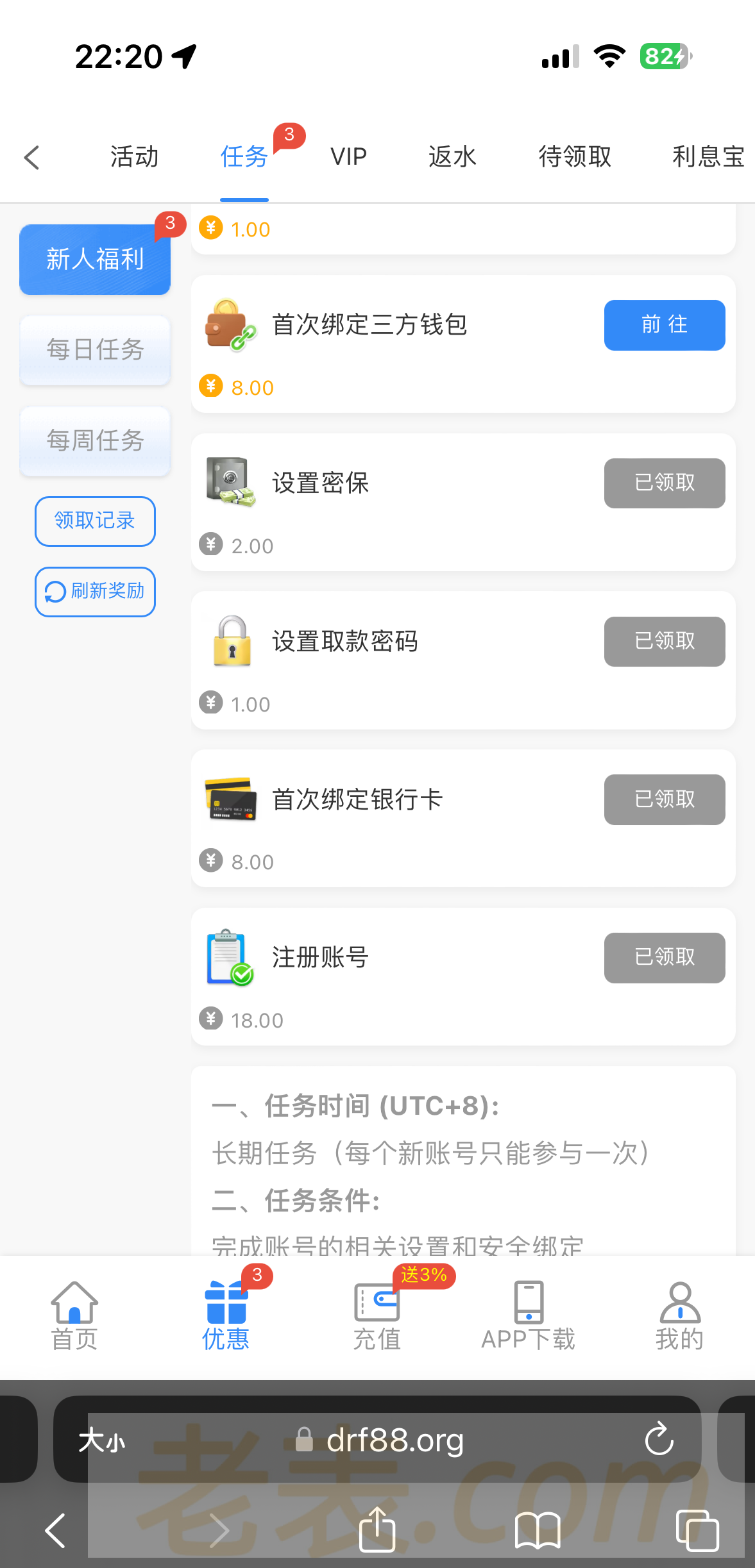Tap 前往 for 首次绑定三方钱包

(x=664, y=325)
